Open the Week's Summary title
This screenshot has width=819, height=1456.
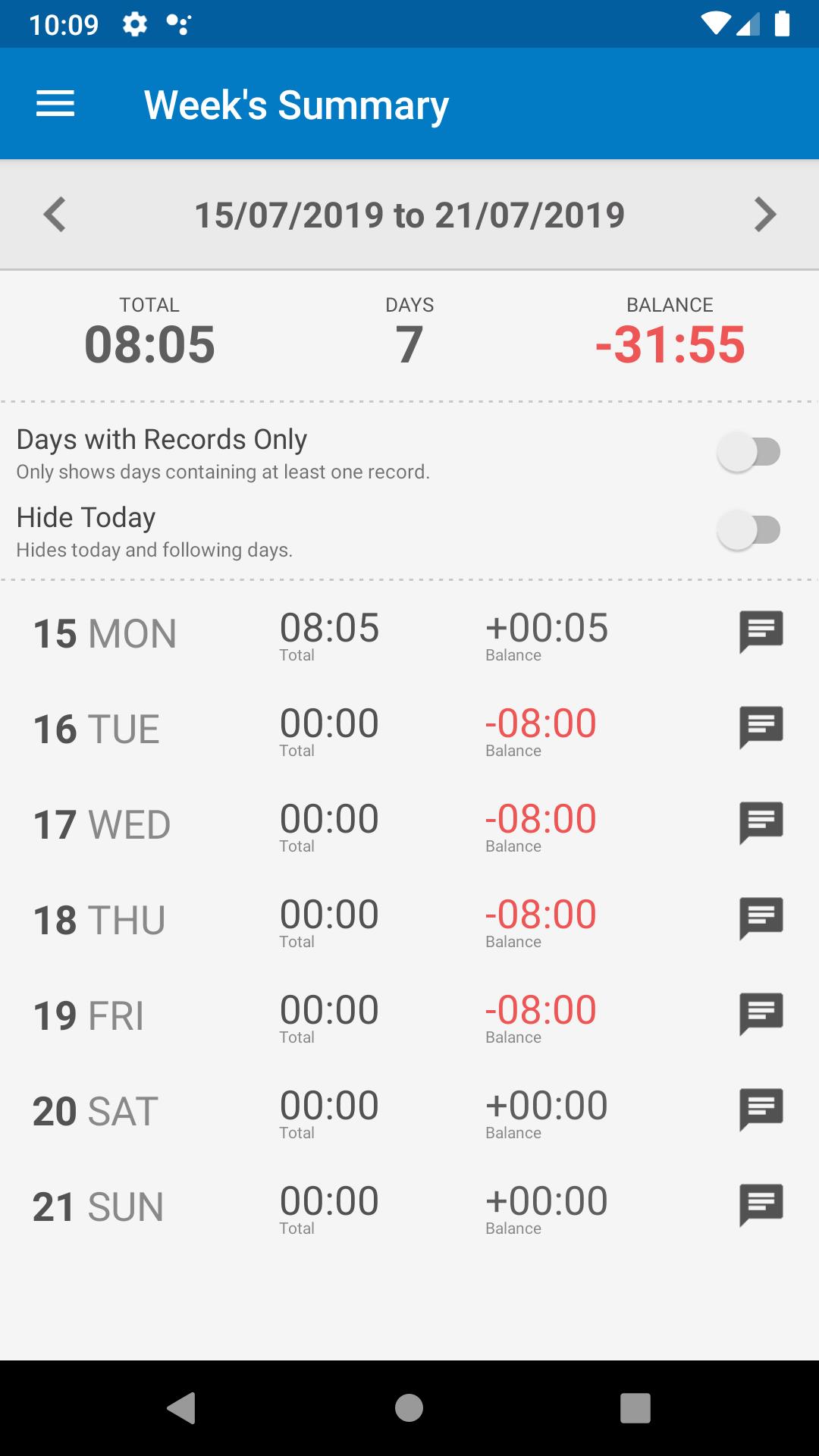point(297,104)
